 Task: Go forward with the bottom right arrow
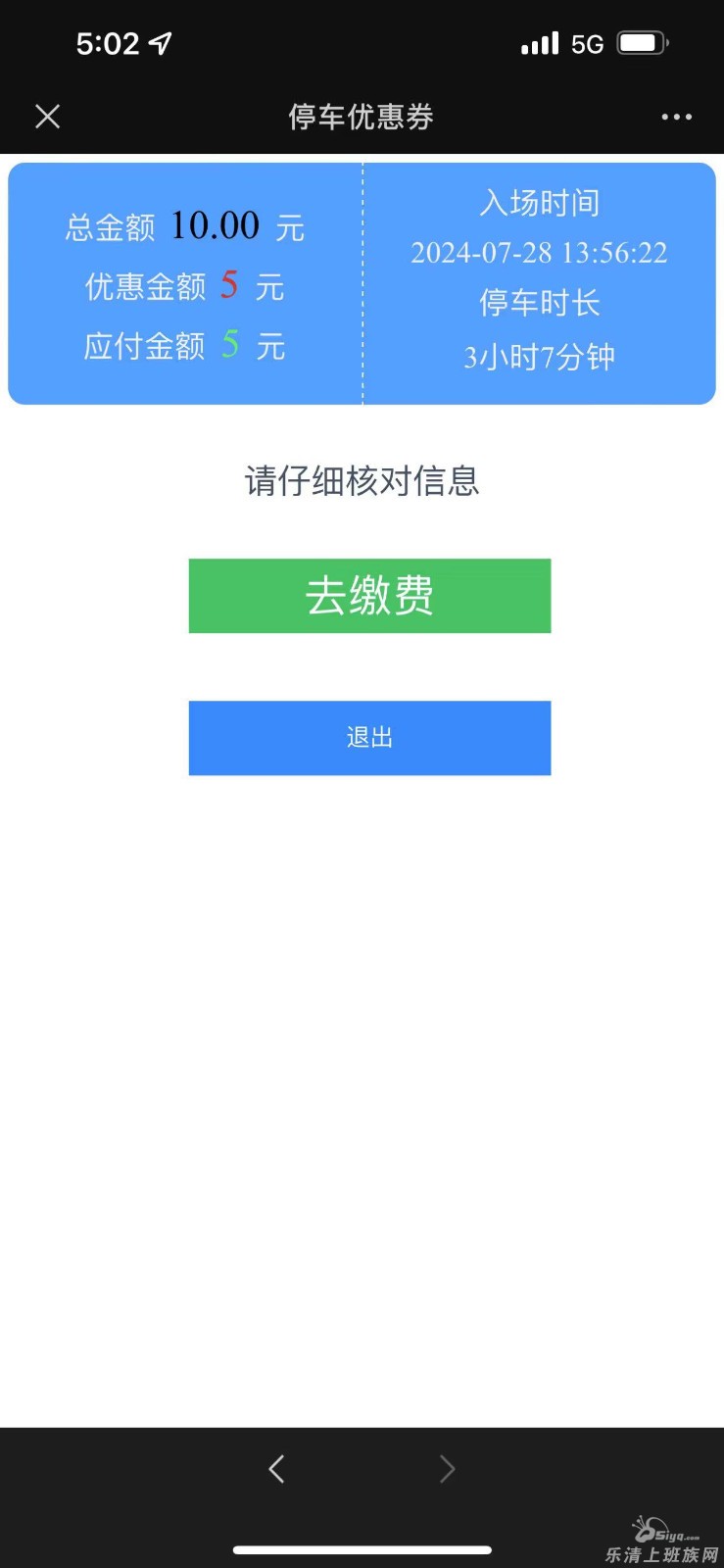click(x=447, y=1468)
